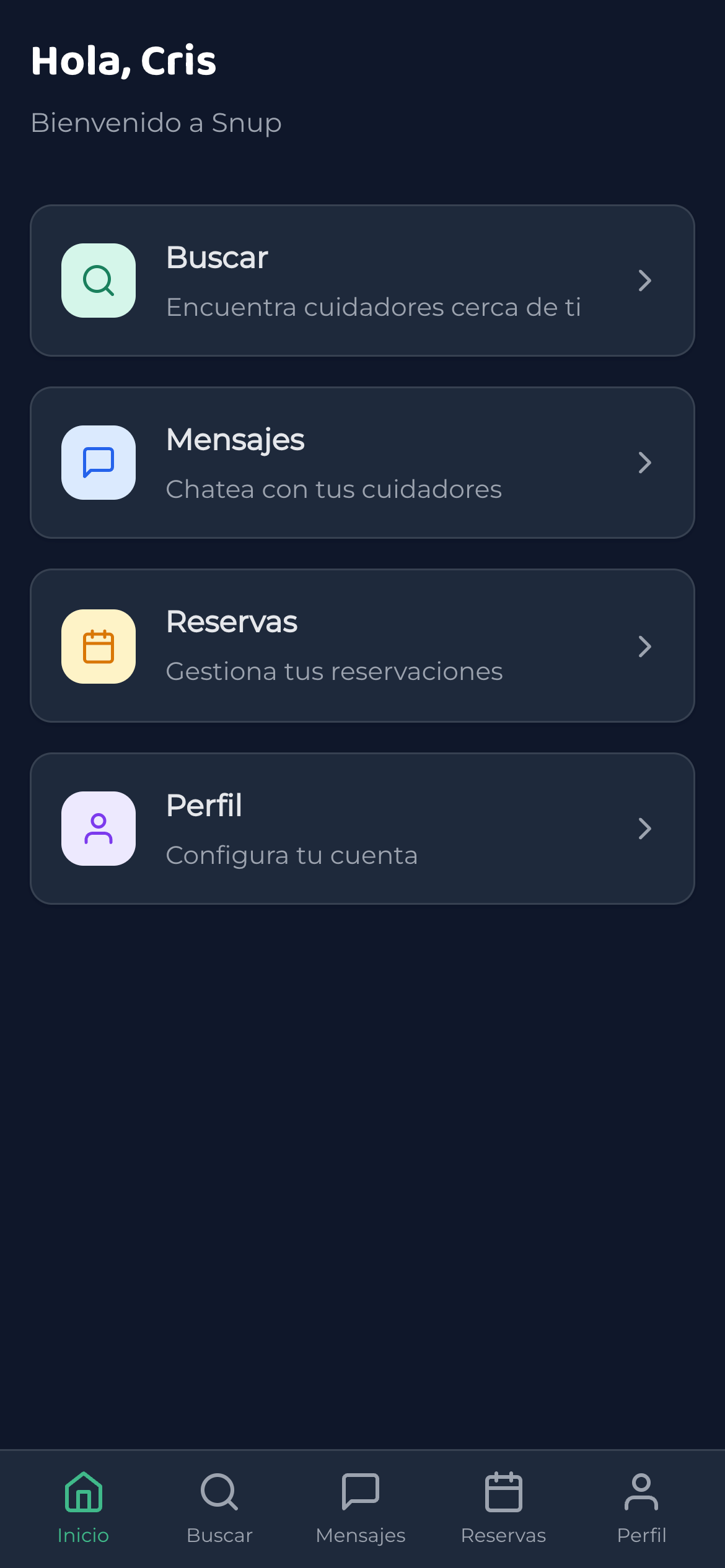Click the orange calendar icon on Reservas card
The width and height of the screenshot is (725, 1568).
tap(98, 646)
